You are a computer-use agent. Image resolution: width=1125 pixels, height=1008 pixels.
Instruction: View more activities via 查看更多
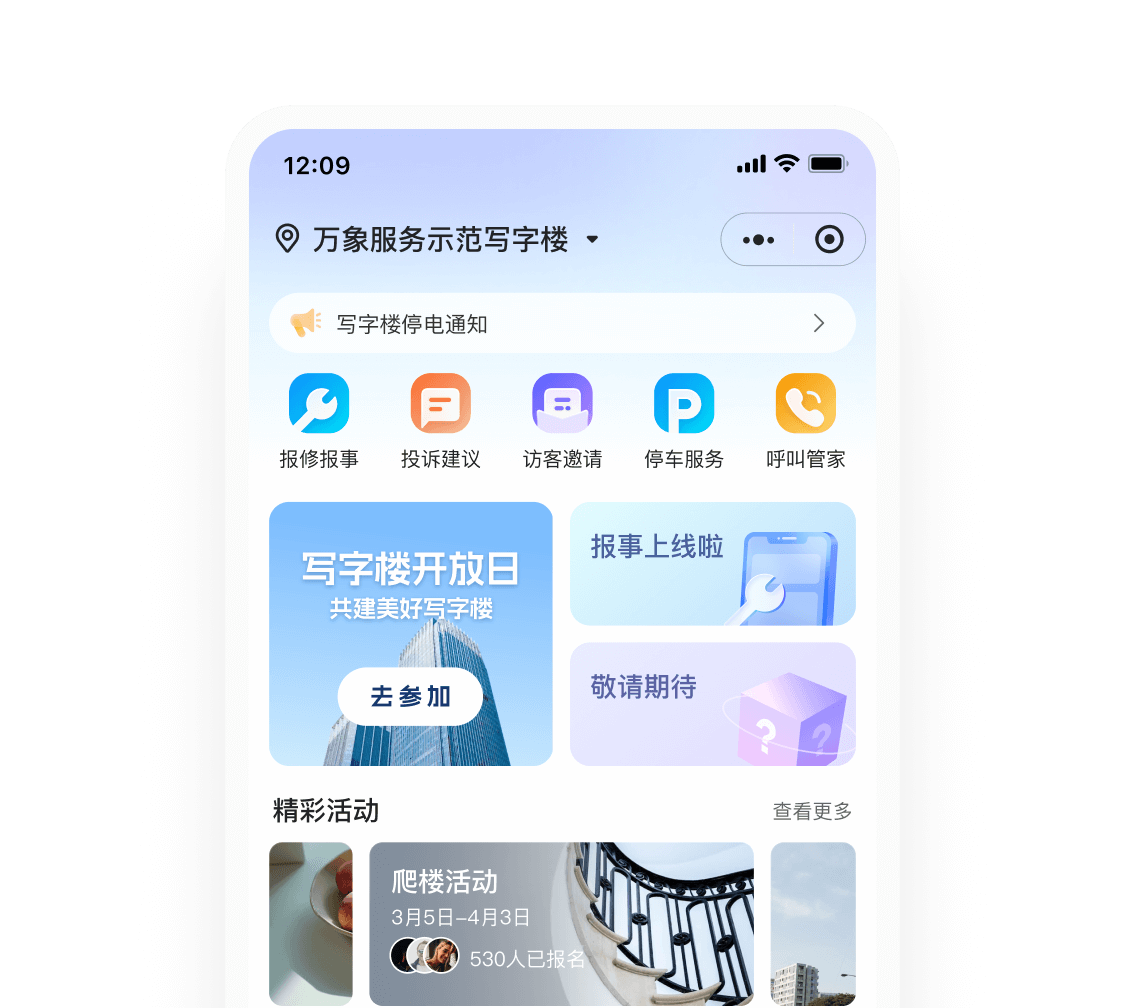tap(812, 811)
